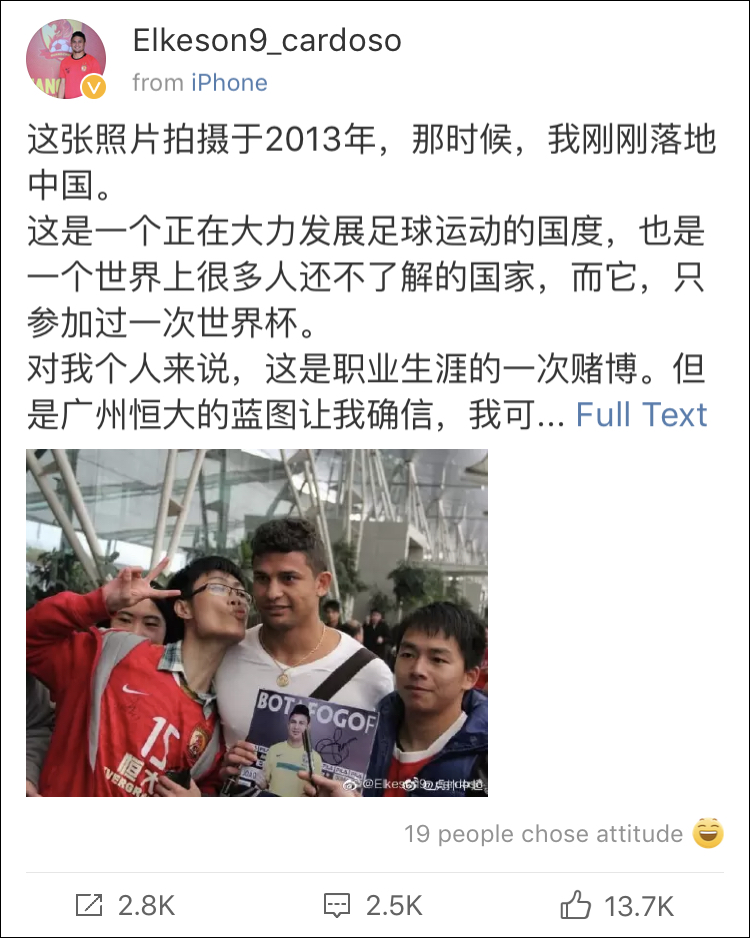750x938 pixels.
Task: Open the 2.5K comments
Action: point(373,906)
